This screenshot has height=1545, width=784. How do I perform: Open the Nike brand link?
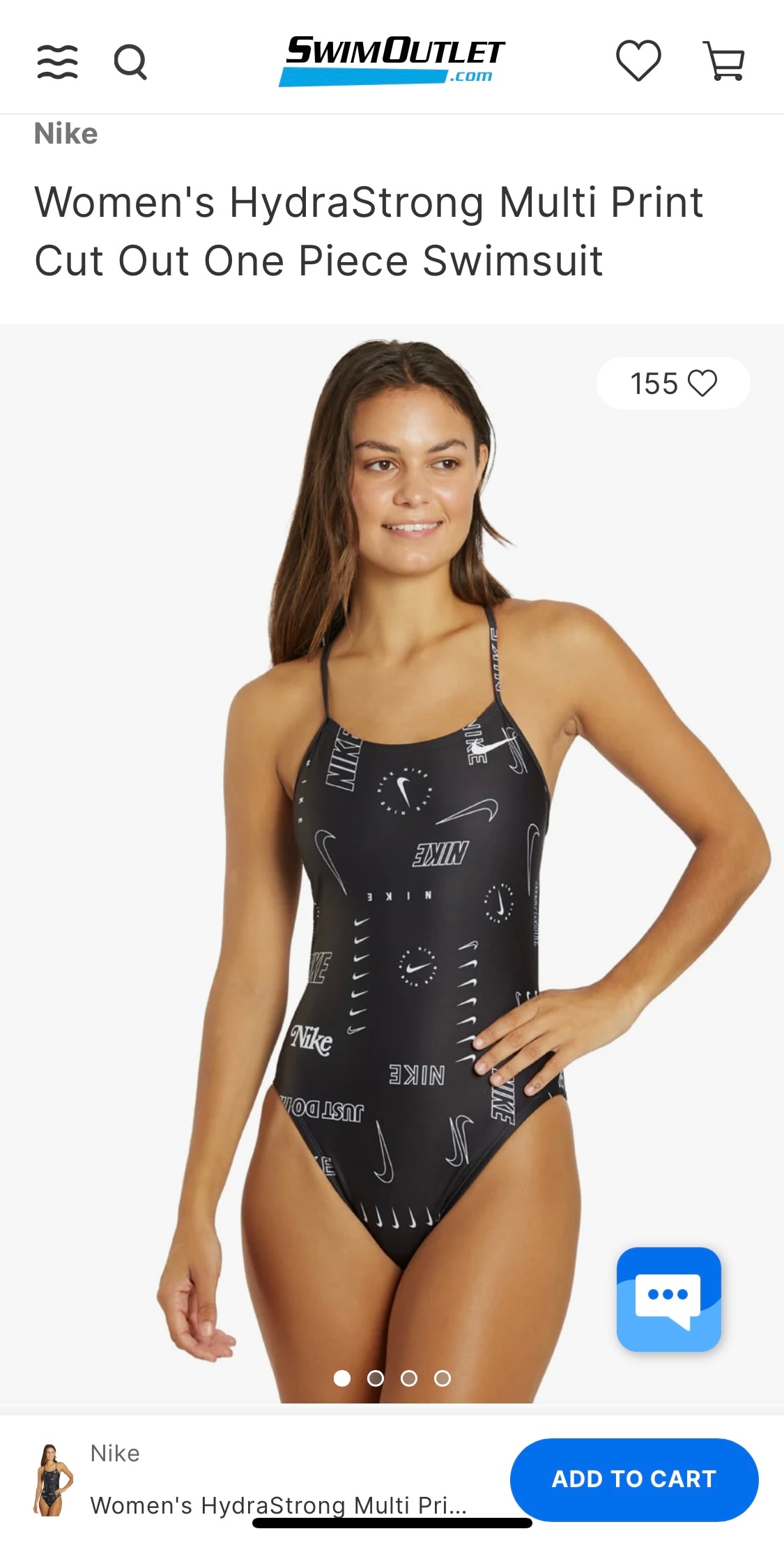pos(66,134)
